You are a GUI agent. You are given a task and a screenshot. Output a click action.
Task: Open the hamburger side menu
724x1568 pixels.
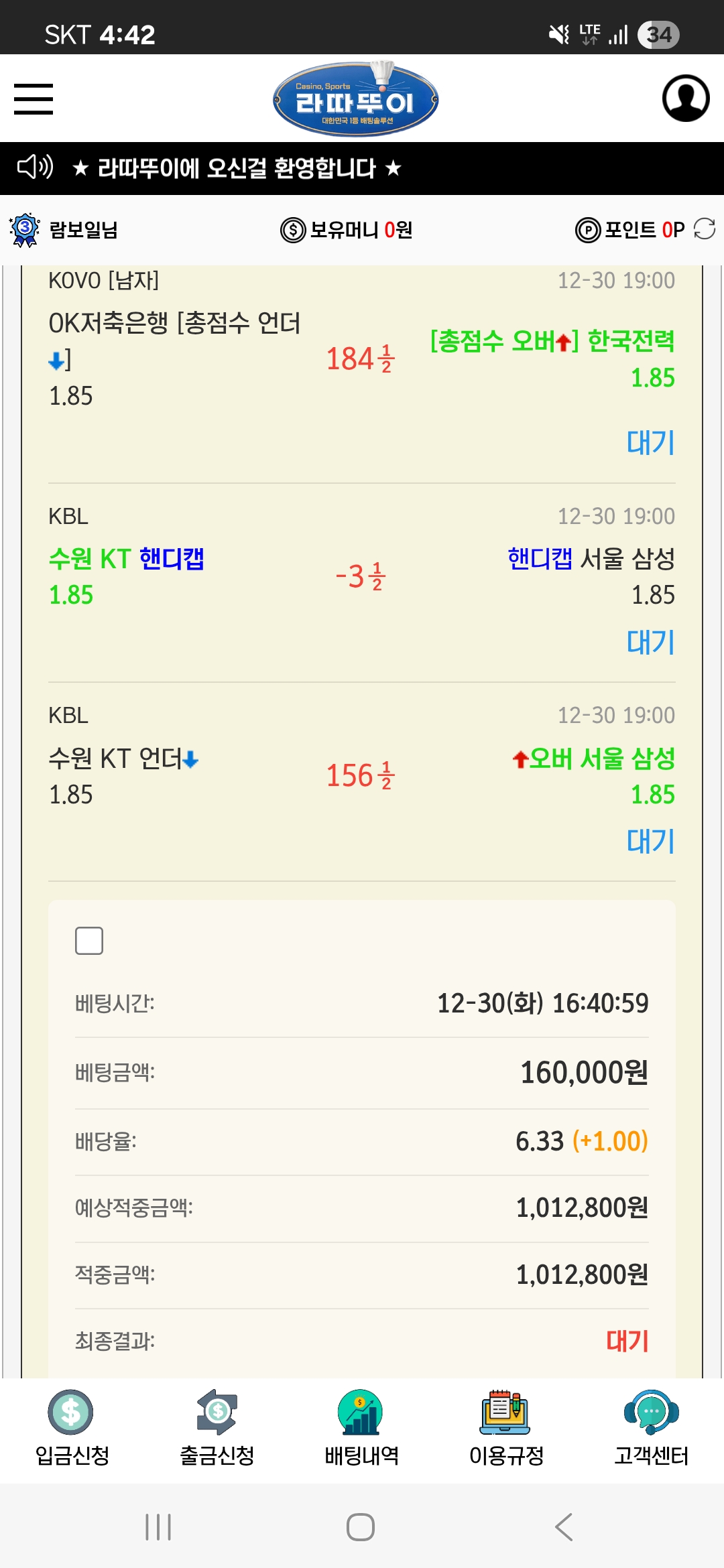pyautogui.click(x=34, y=99)
